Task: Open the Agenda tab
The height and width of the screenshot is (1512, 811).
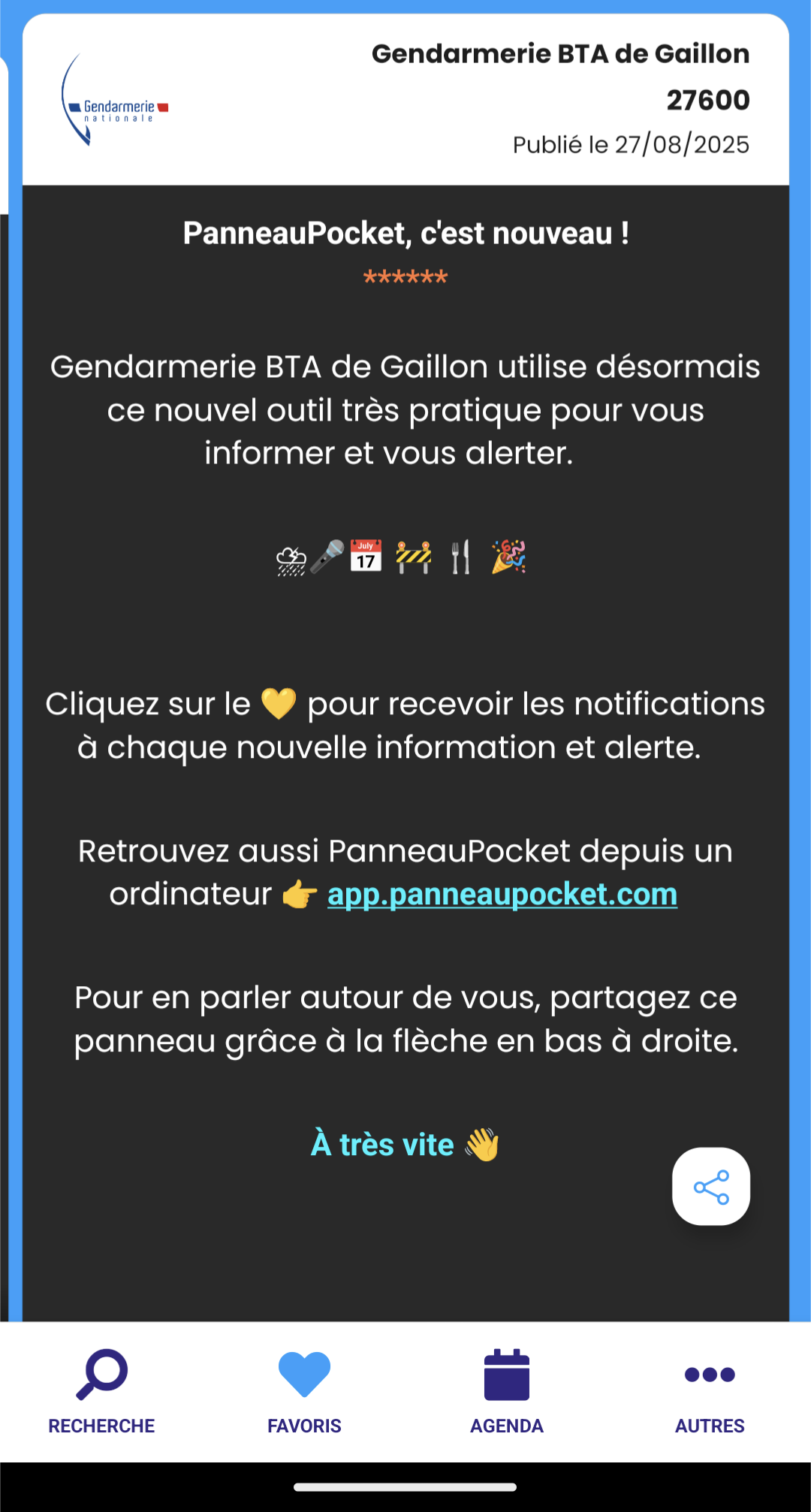Action: pyautogui.click(x=507, y=1392)
